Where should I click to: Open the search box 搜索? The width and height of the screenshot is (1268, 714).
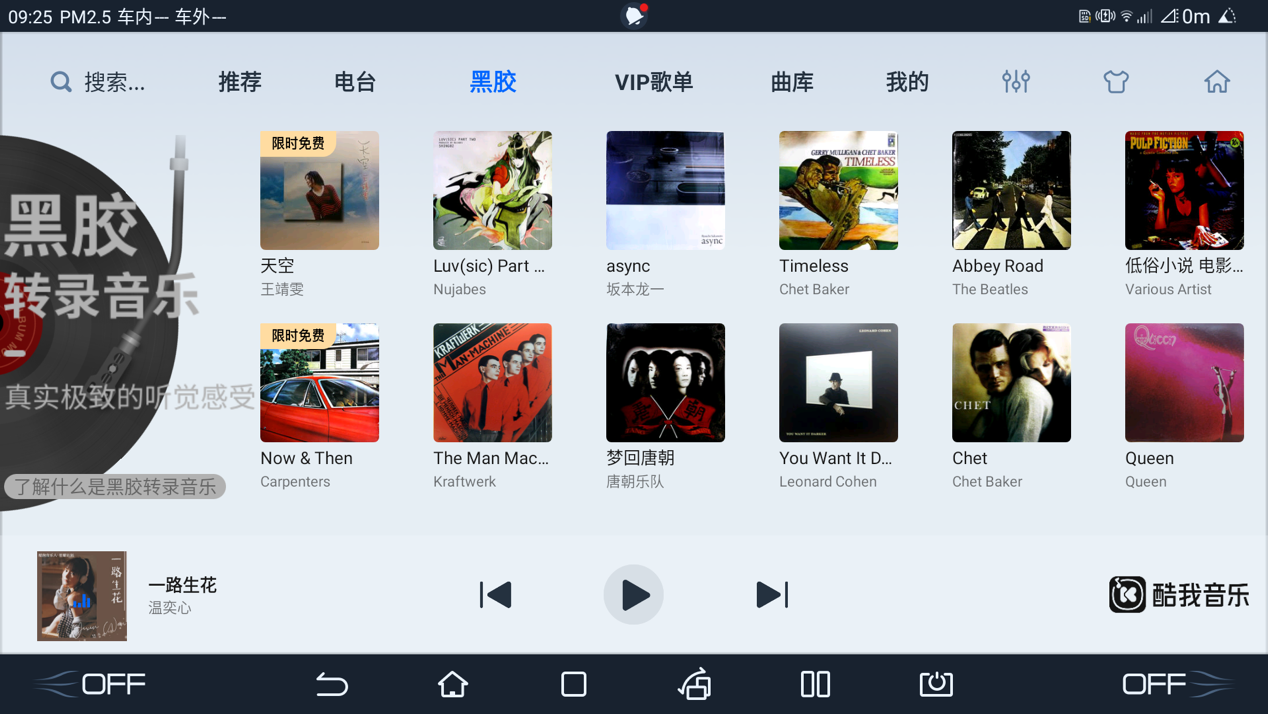(98, 82)
